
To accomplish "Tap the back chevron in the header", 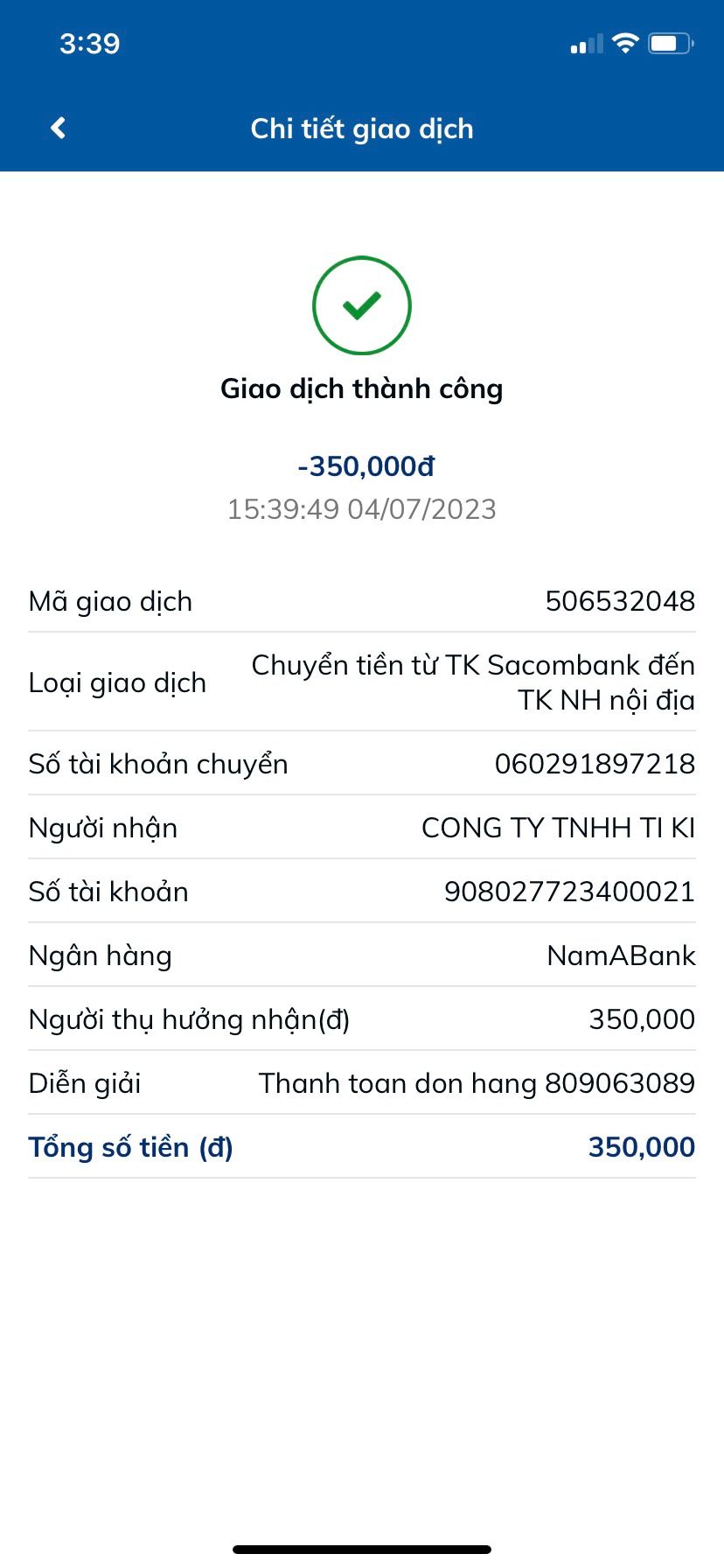I will [56, 128].
